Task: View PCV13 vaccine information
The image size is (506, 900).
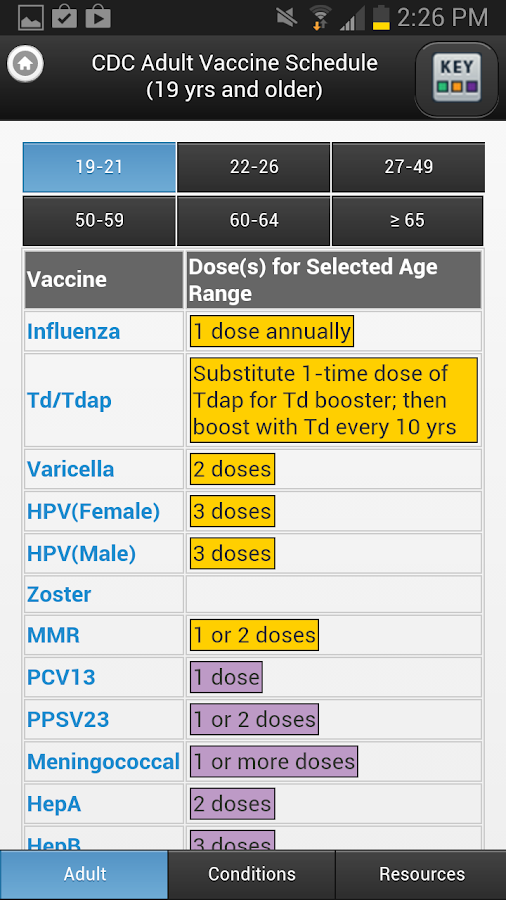Action: [x=61, y=677]
